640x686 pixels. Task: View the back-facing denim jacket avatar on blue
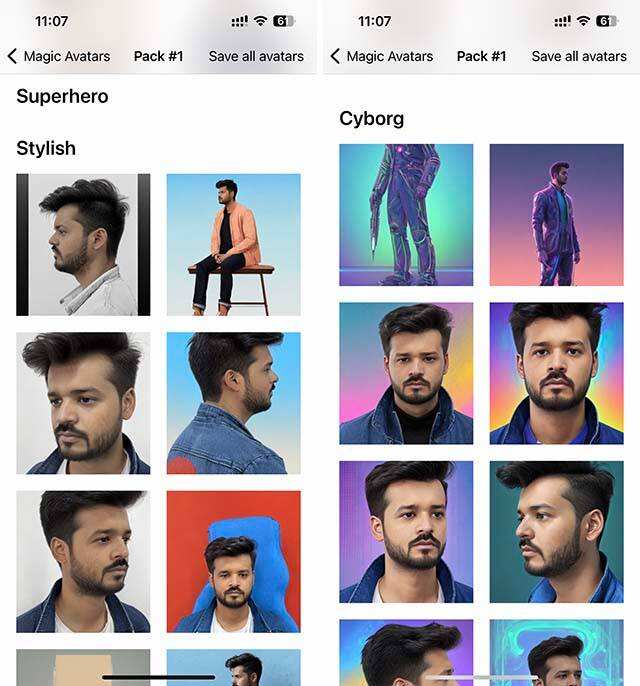233,403
